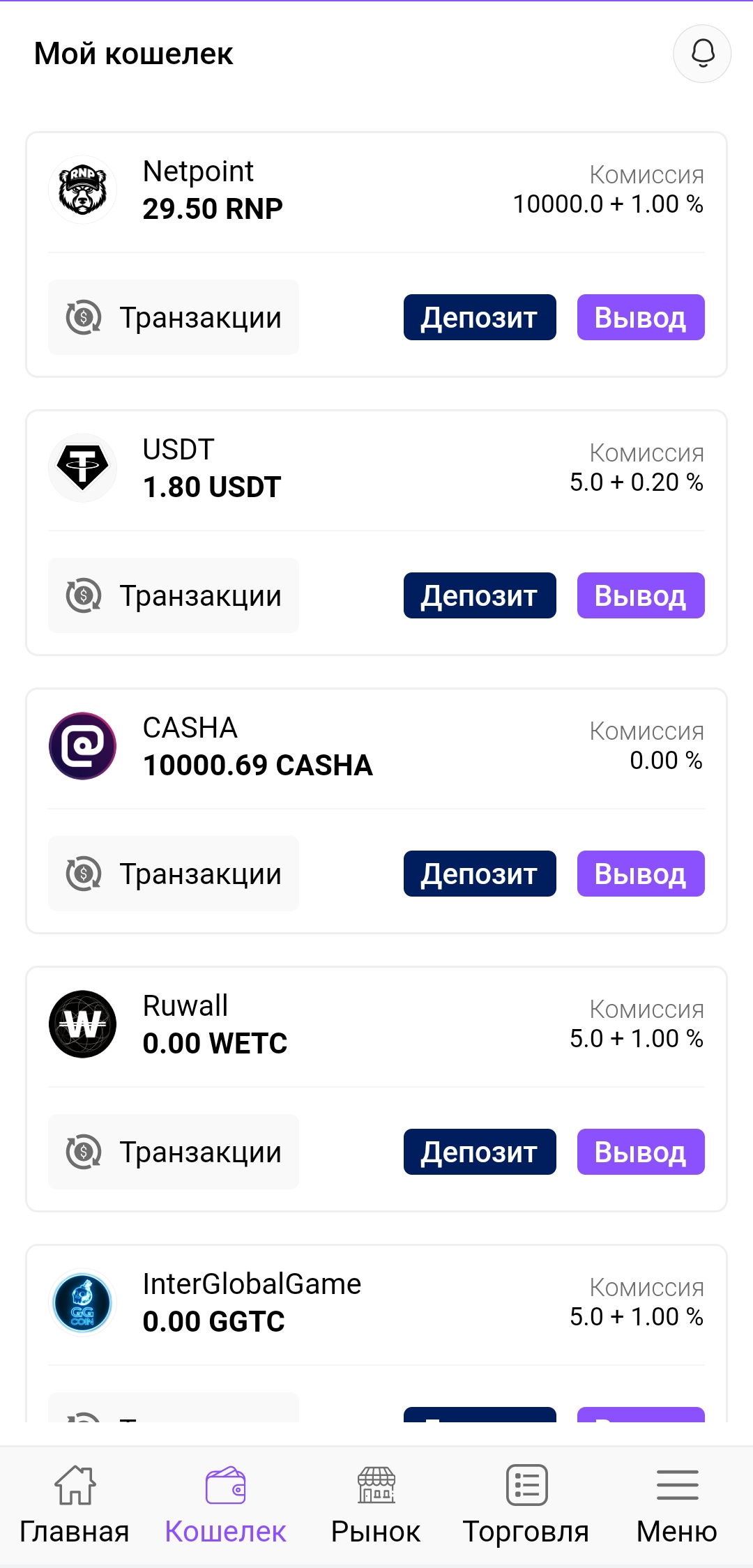
Task: Open the Торговля trading tab
Action: (526, 1506)
